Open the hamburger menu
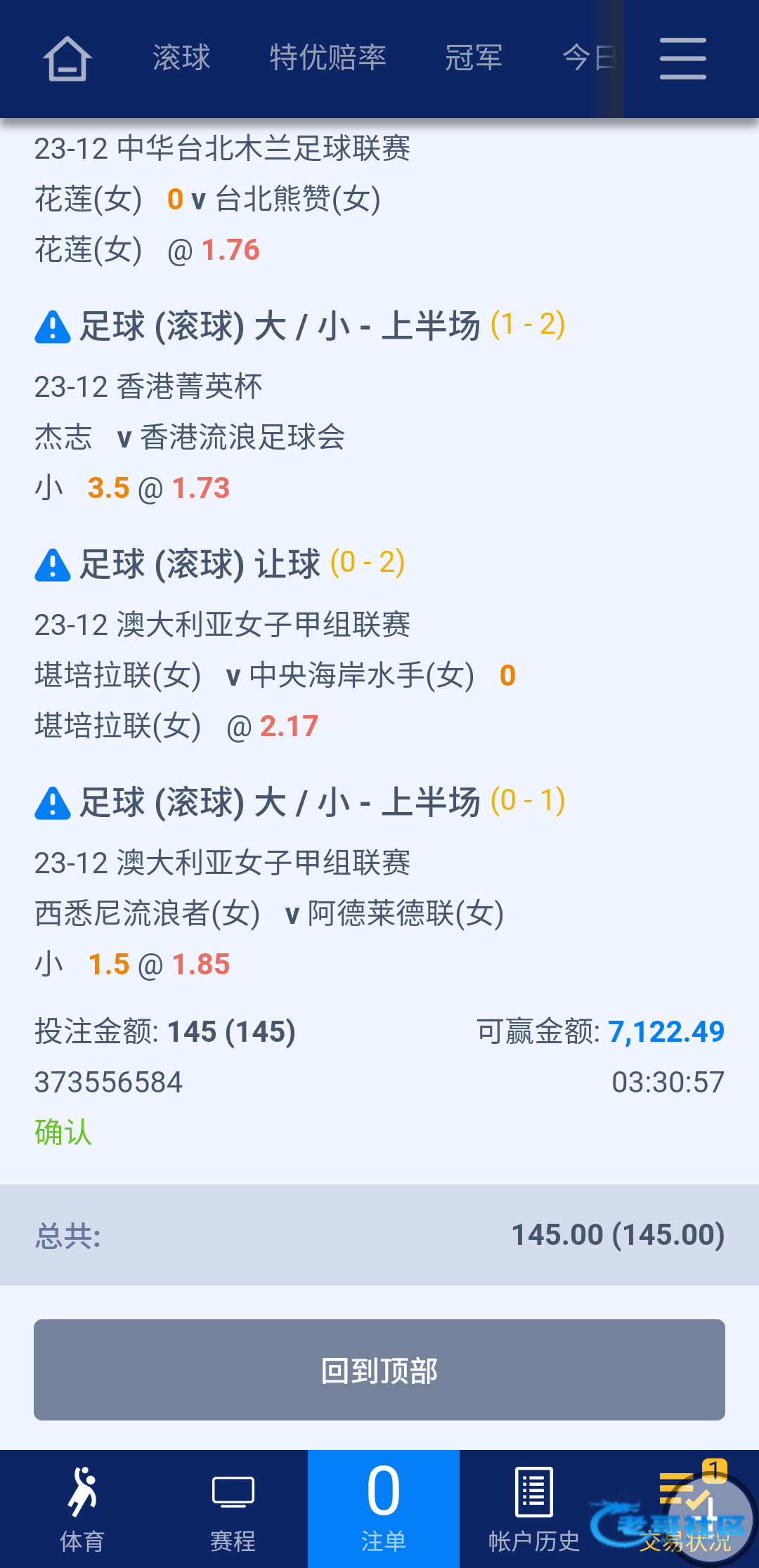This screenshot has width=759, height=1568. 682,58
